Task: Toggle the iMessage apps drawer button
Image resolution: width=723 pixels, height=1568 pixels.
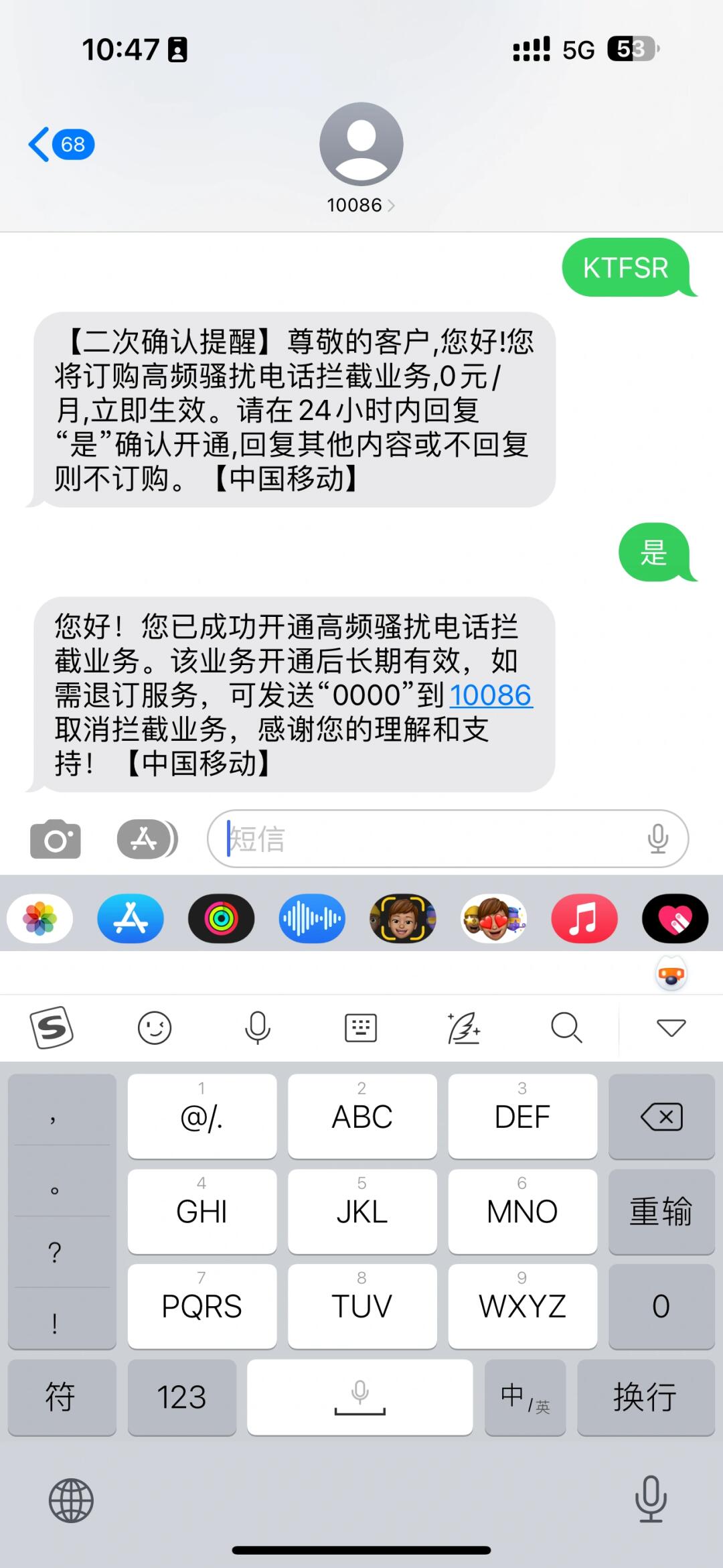Action: (147, 839)
